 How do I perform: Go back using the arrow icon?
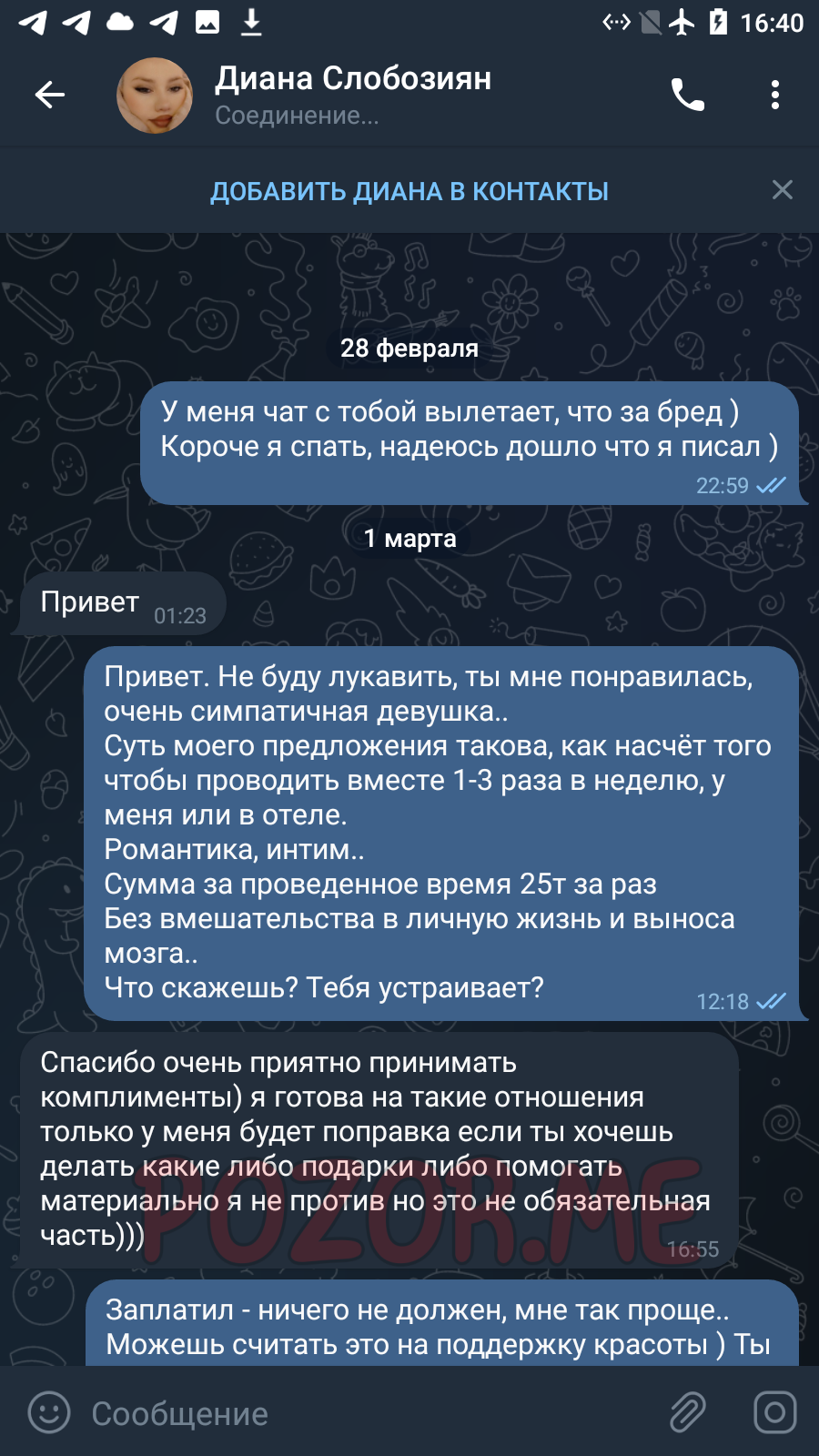[x=50, y=95]
